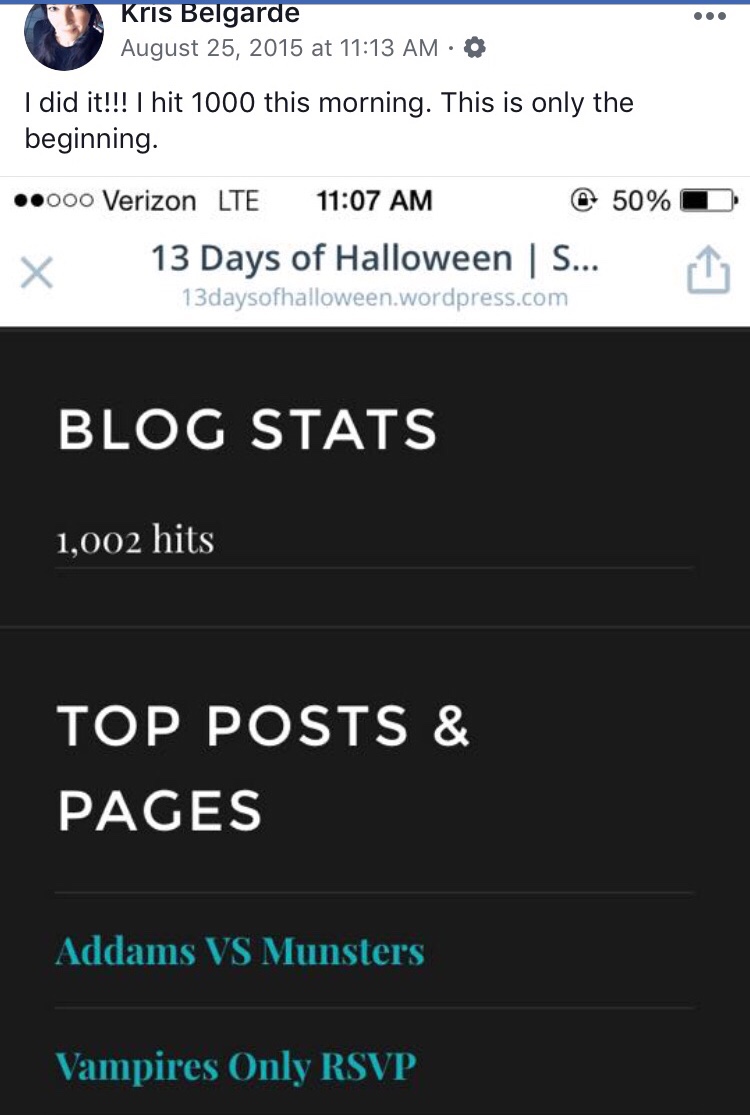Open the post's three-dot overflow menu
750x1115 pixels.
709,17
